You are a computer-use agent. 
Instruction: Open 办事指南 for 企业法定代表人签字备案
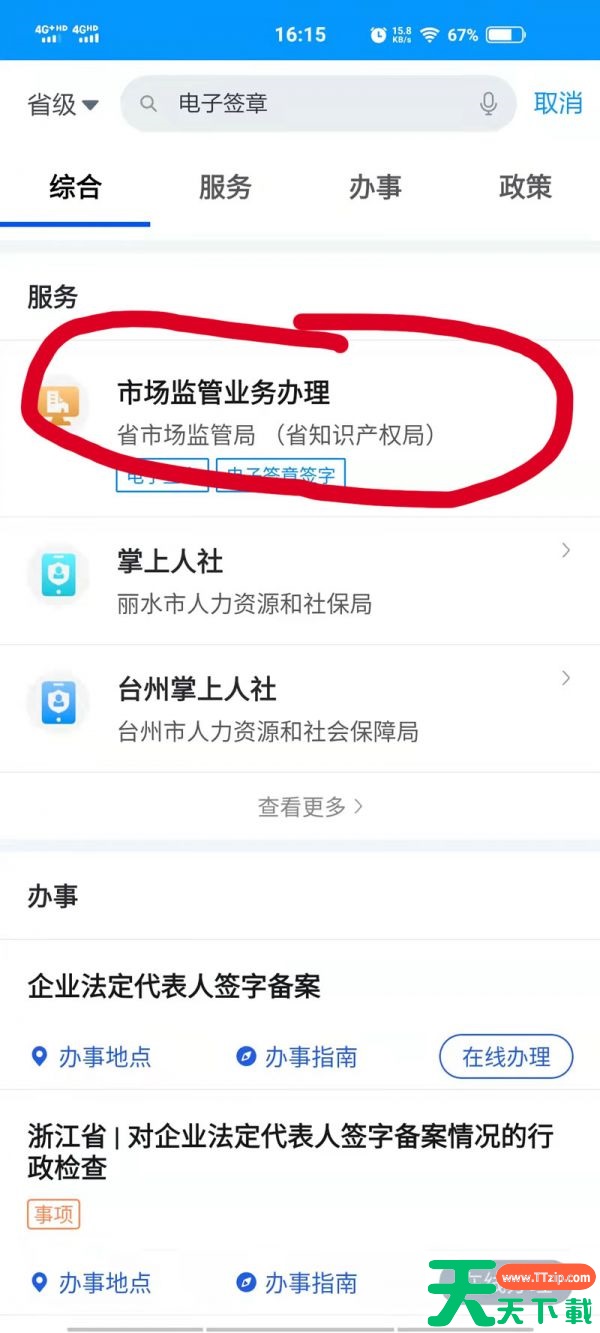297,1057
